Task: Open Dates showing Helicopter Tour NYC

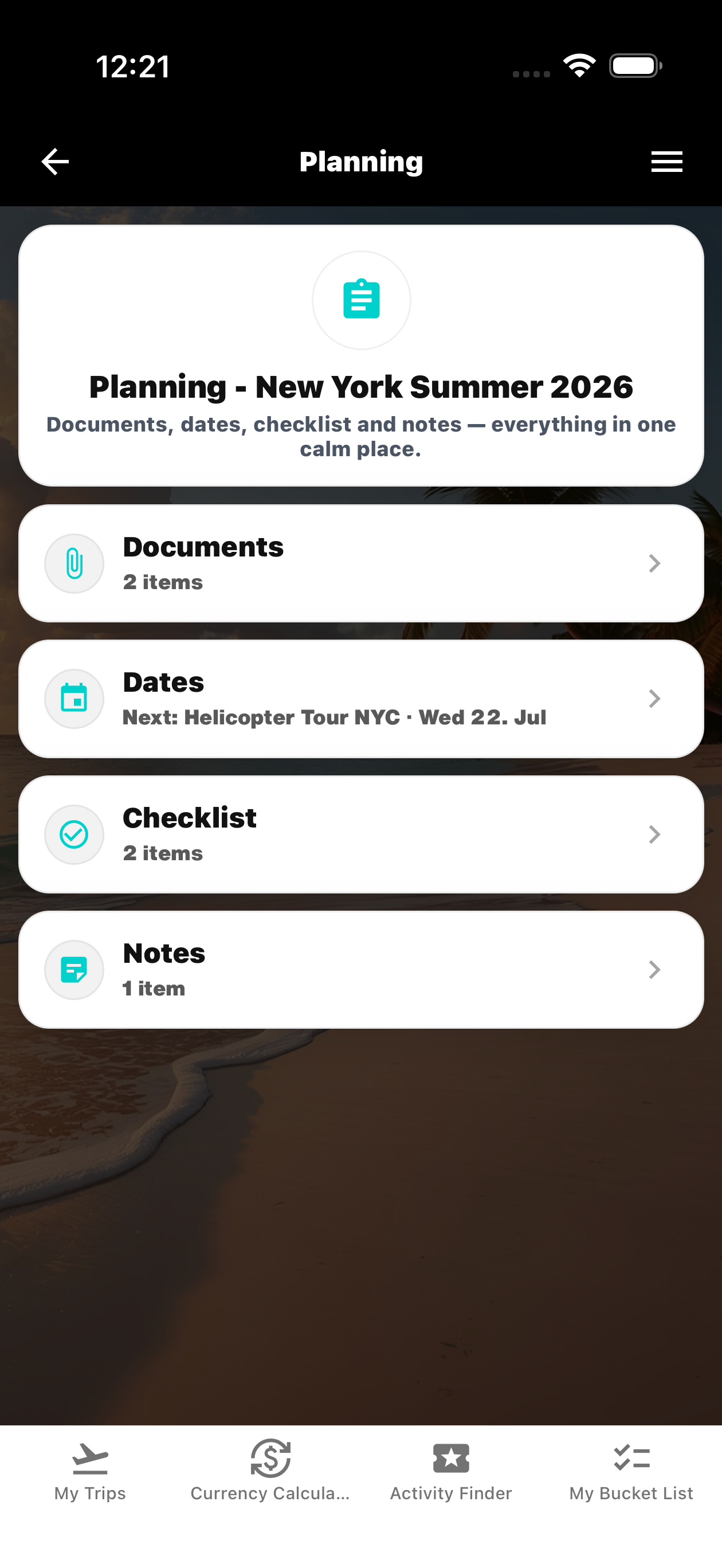Action: tap(361, 698)
